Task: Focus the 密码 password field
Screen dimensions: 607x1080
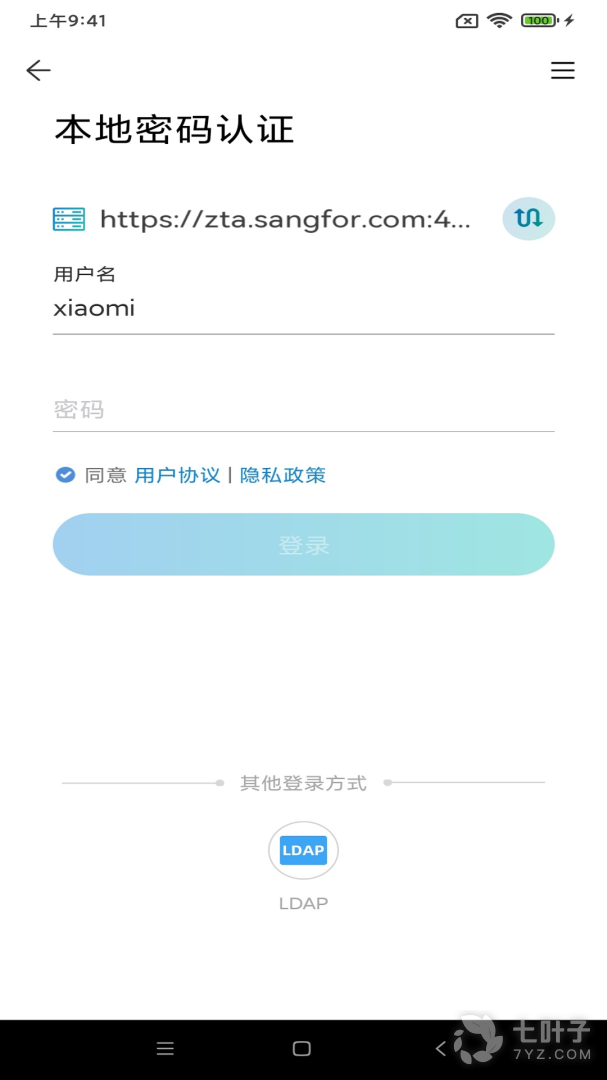Action: (x=303, y=409)
